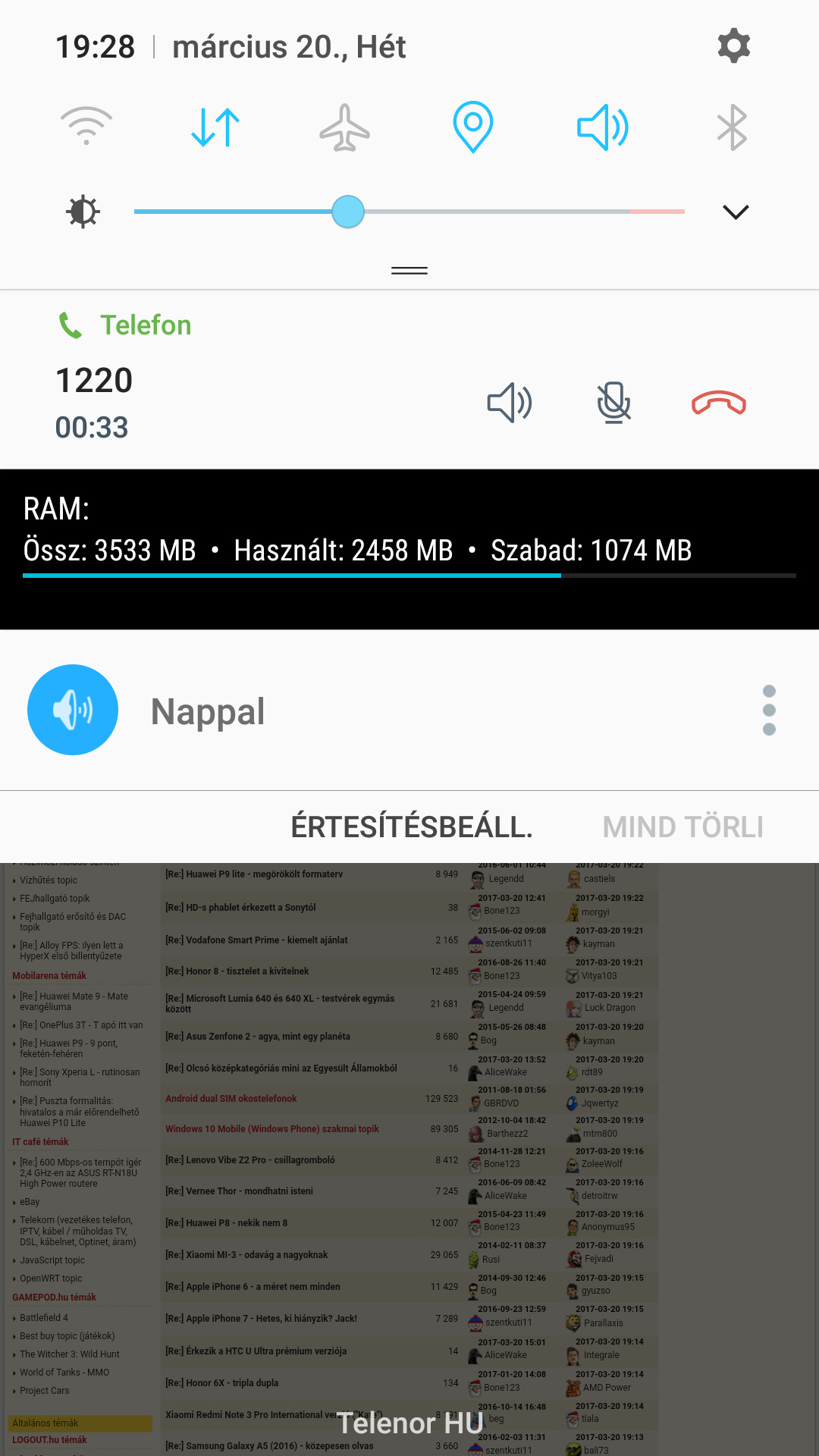Turn on Bluetooth

click(732, 127)
